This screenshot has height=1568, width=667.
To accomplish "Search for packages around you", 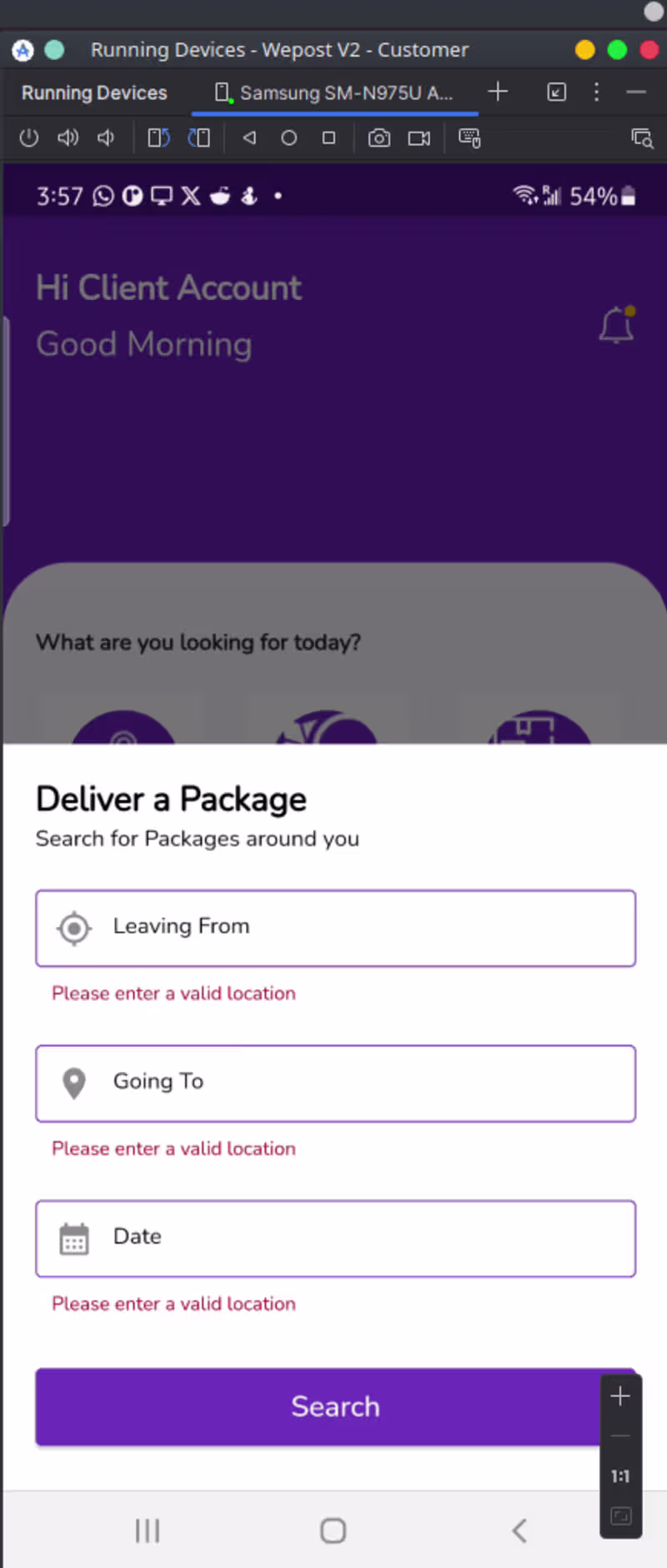I will coord(317,1406).
